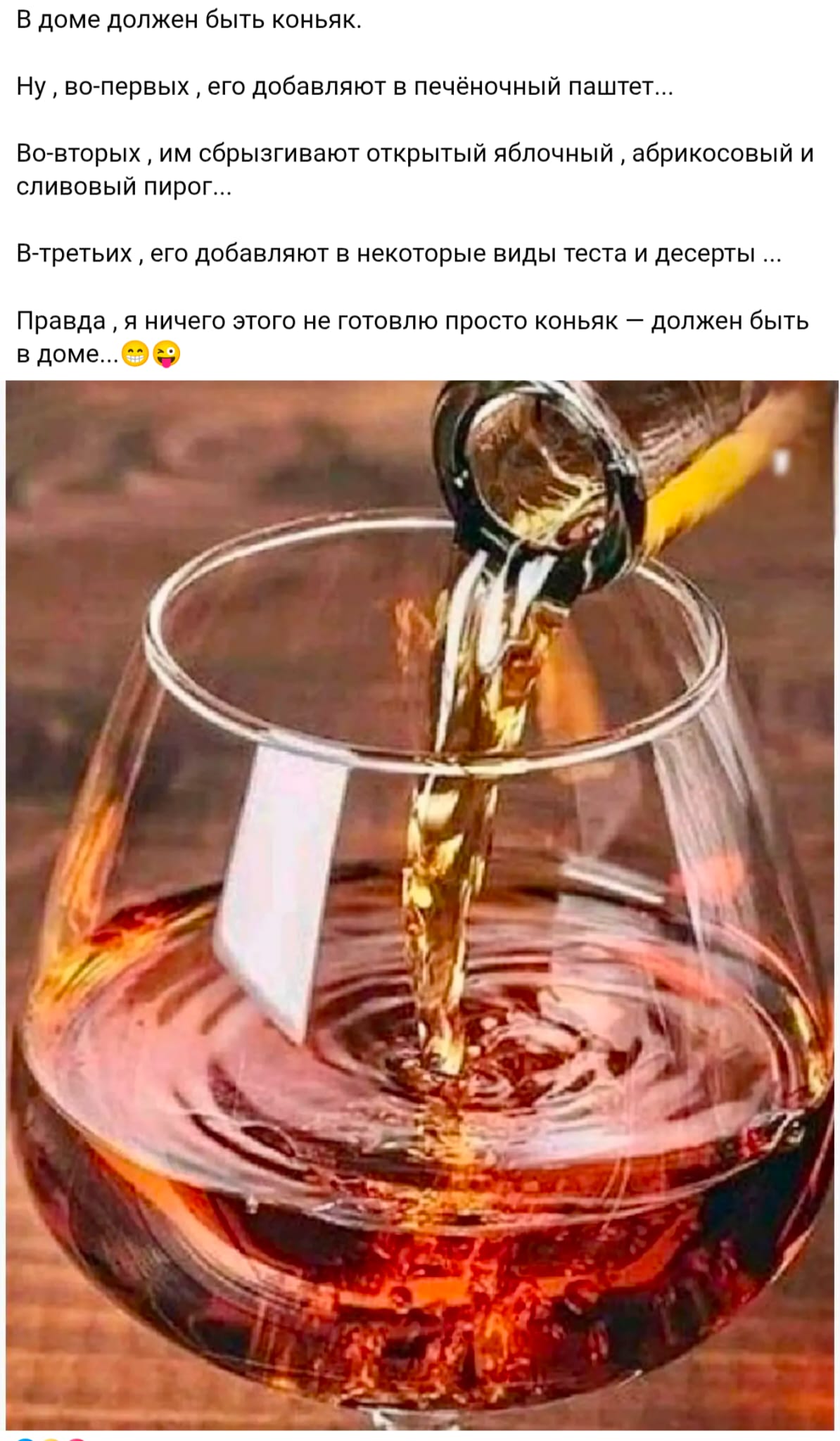The width and height of the screenshot is (840, 1441).
Task: Open the cognac glass photo in the post
Action: click(x=422, y=905)
